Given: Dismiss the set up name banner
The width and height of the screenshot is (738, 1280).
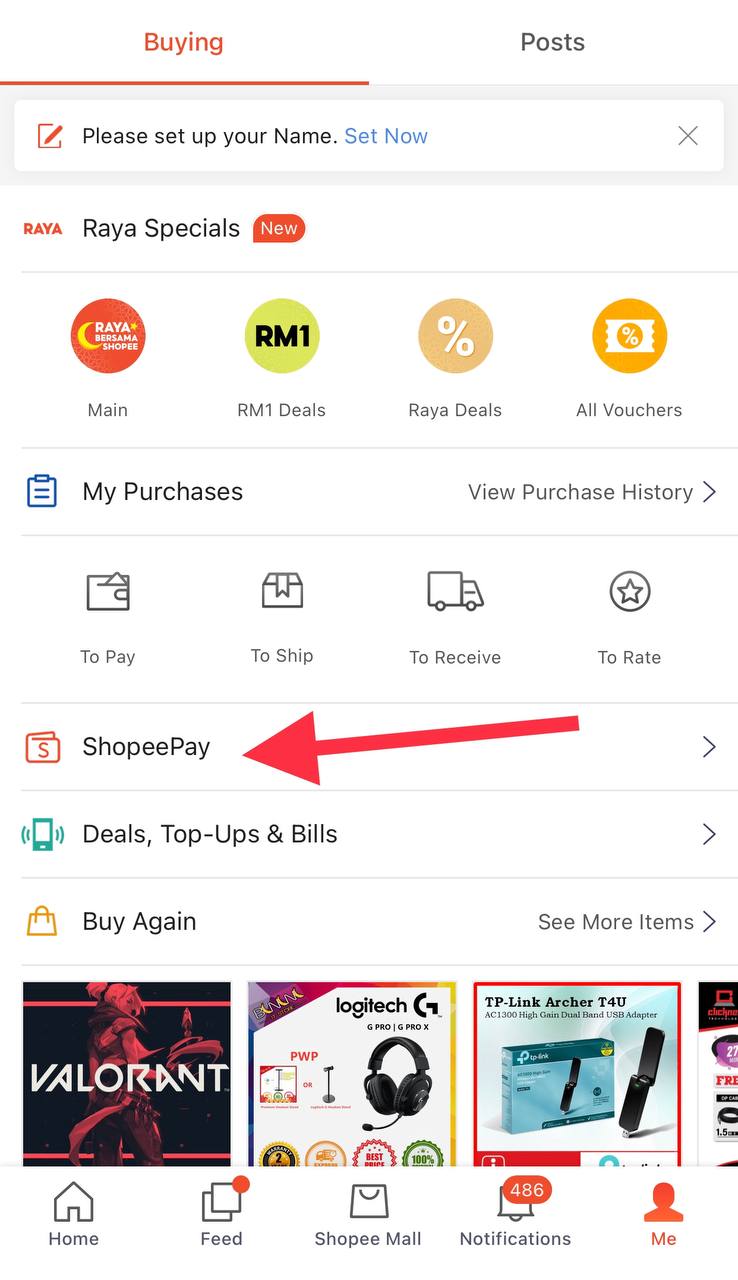Looking at the screenshot, I should tap(688, 136).
